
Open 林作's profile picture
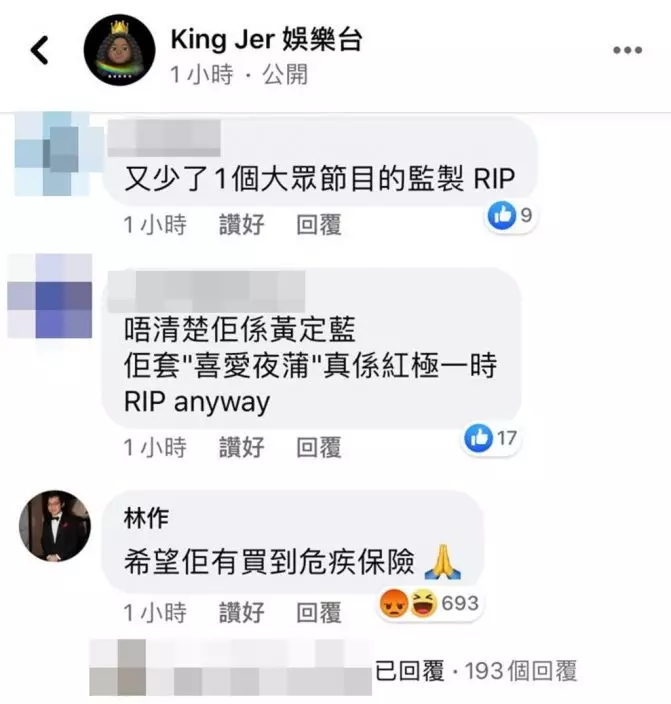tap(54, 525)
